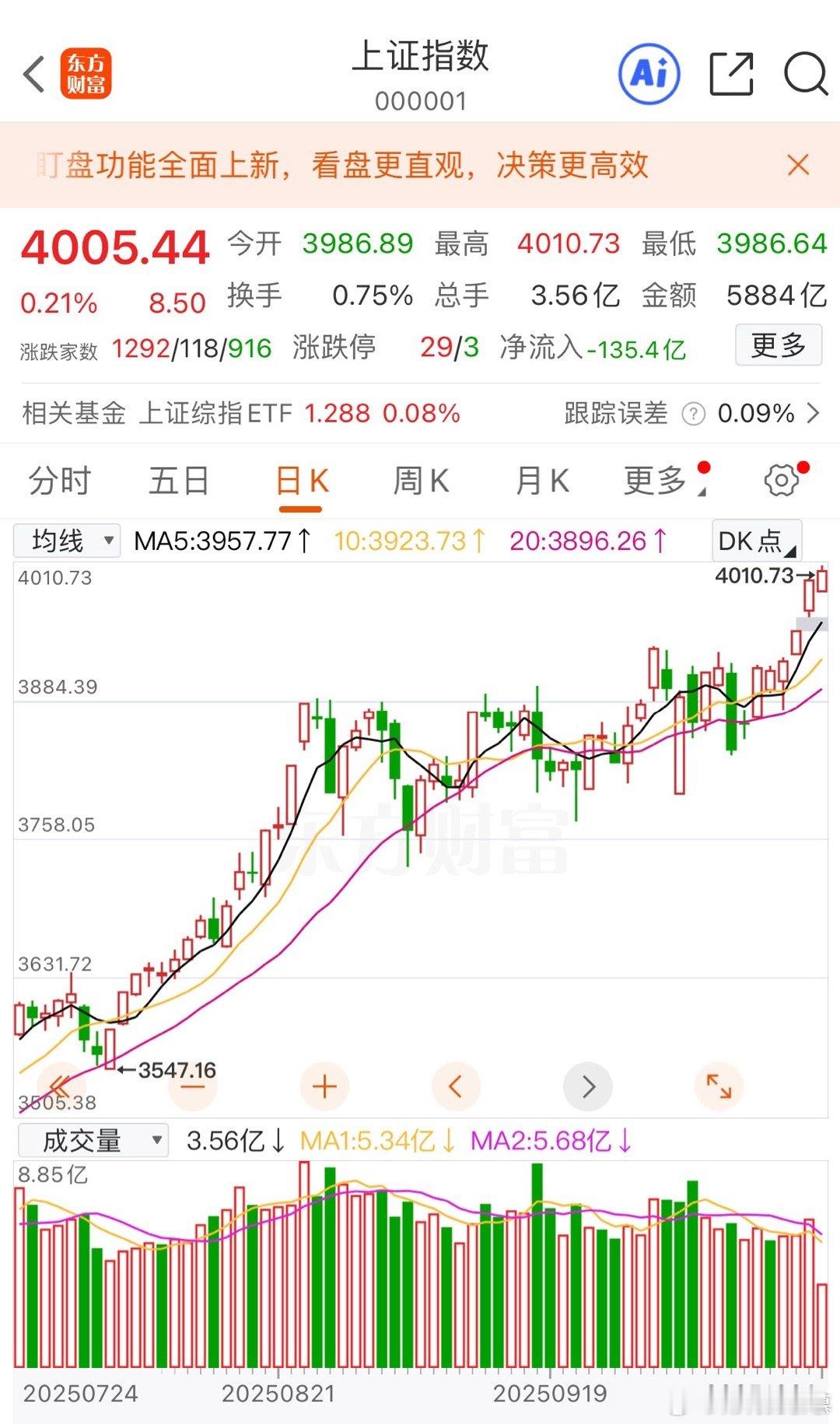Open 上证综指ETF fund details
The image size is (840, 1424).
(x=218, y=415)
